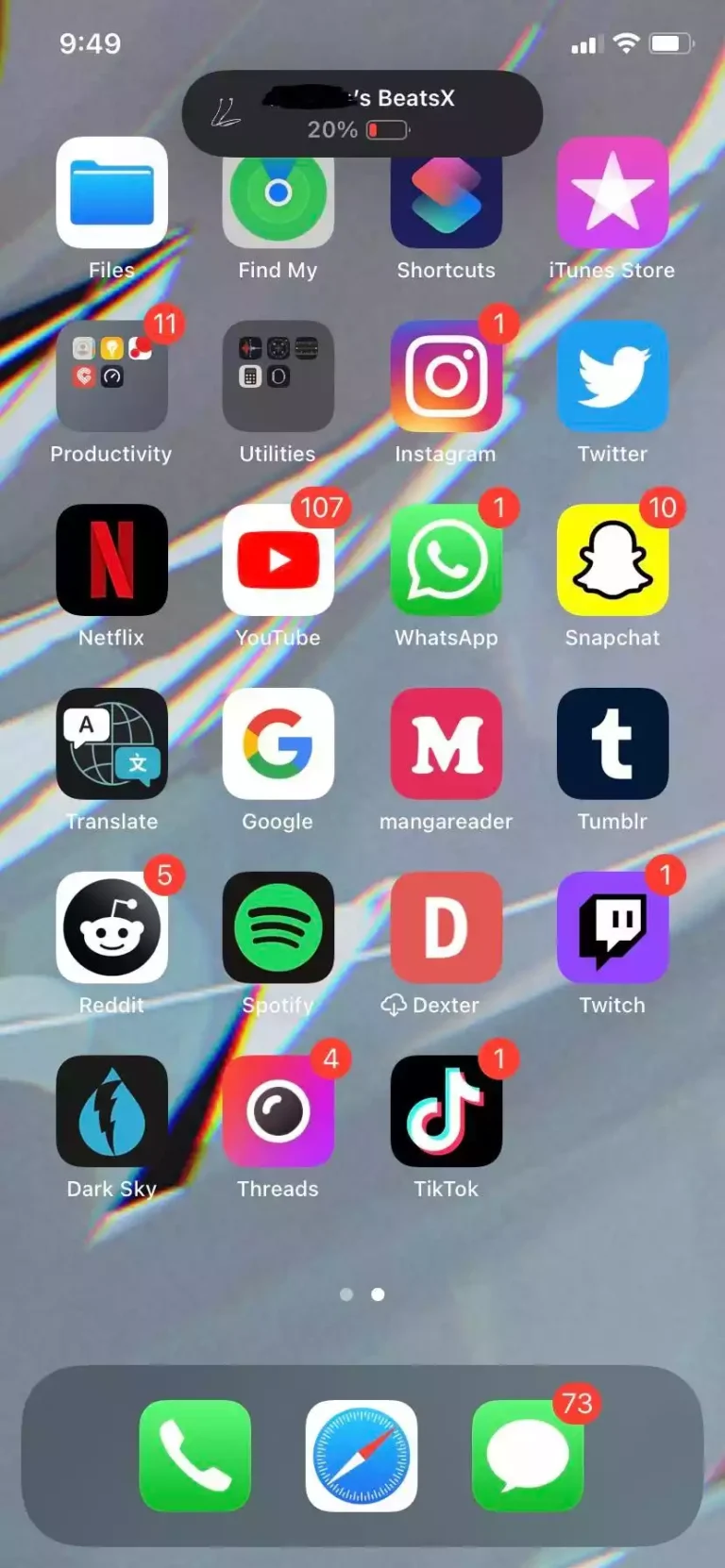
Task: Launch the Twitter app
Action: point(613,376)
